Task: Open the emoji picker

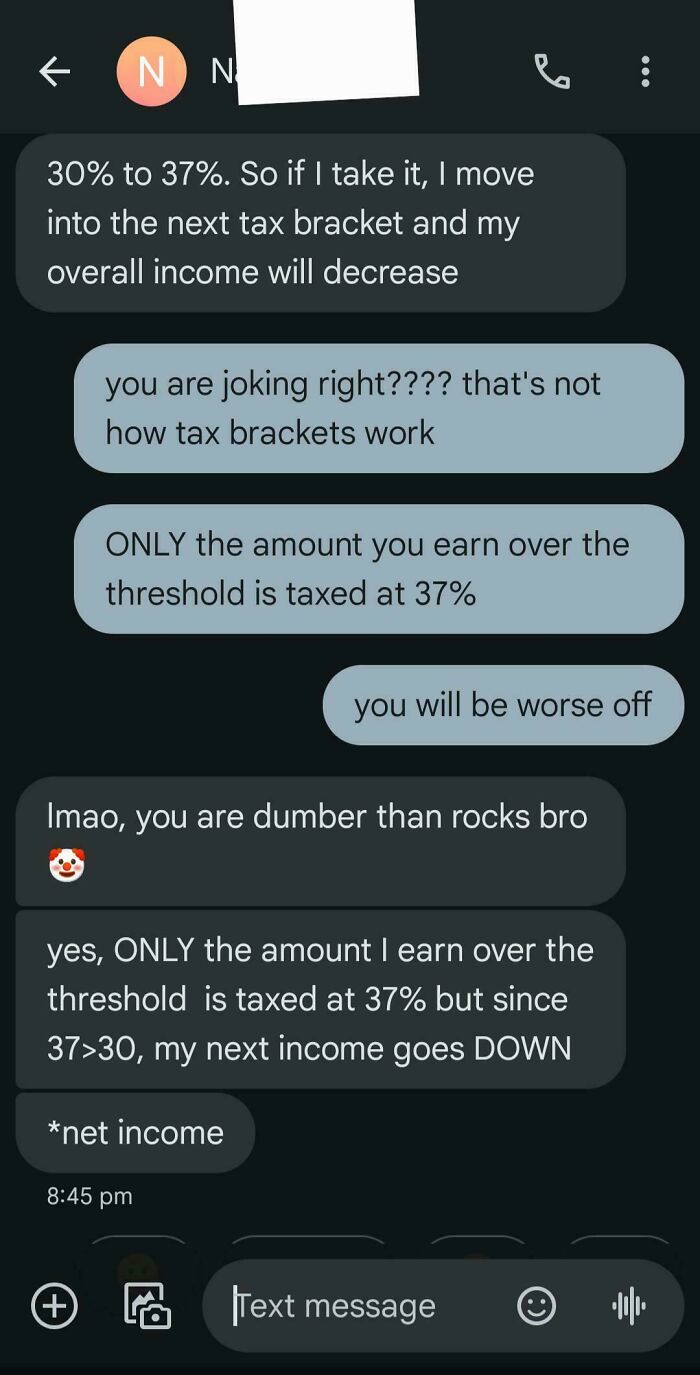Action: (536, 1305)
